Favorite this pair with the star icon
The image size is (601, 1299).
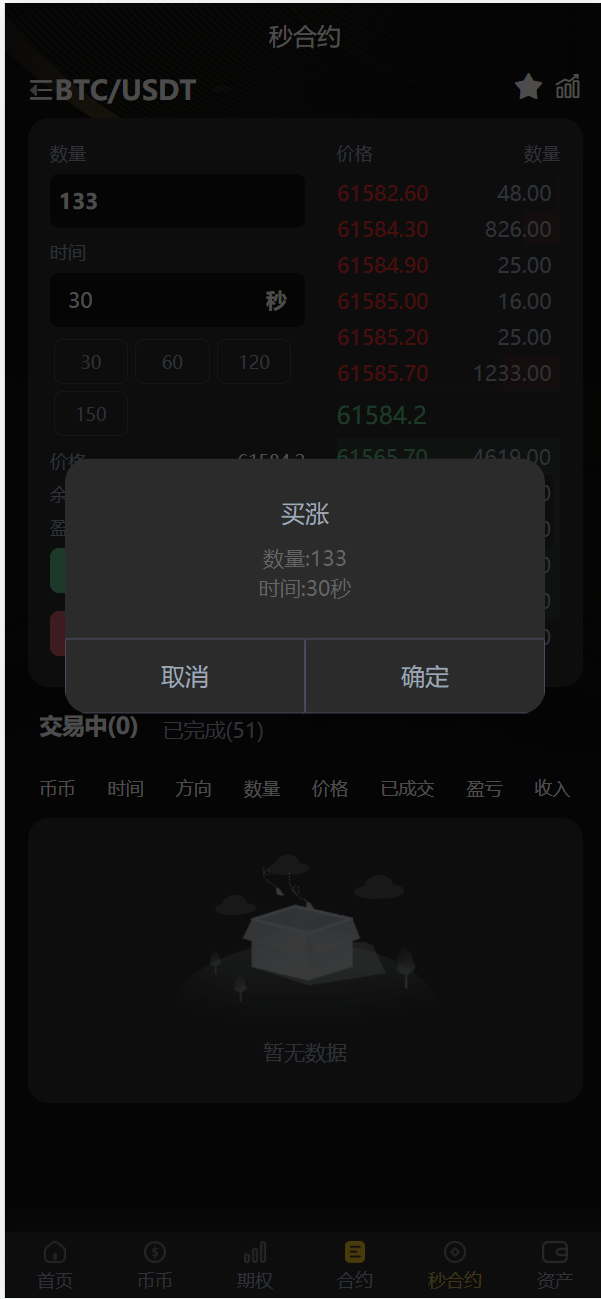coord(528,87)
